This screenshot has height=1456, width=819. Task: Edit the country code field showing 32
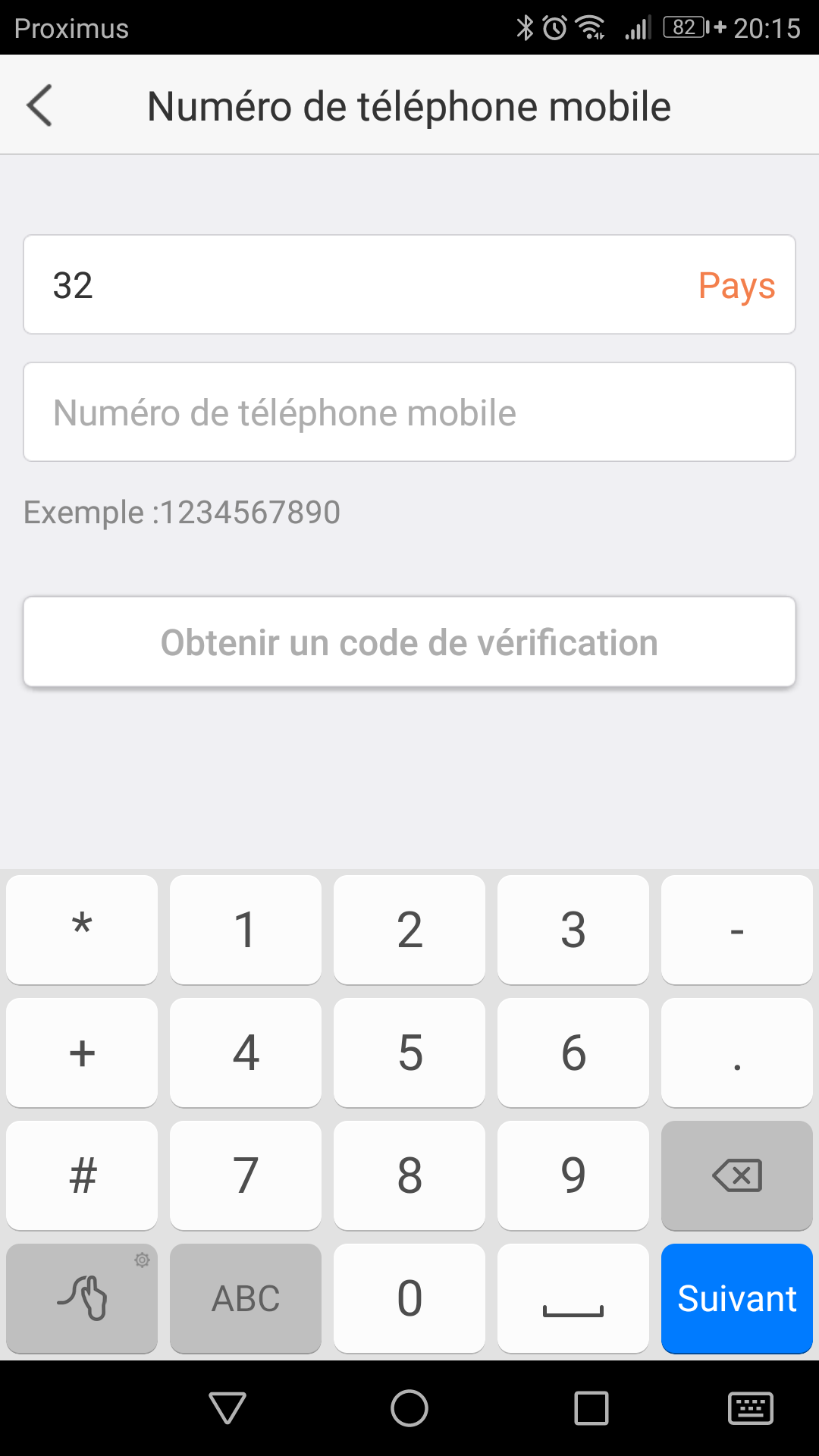tap(356, 284)
